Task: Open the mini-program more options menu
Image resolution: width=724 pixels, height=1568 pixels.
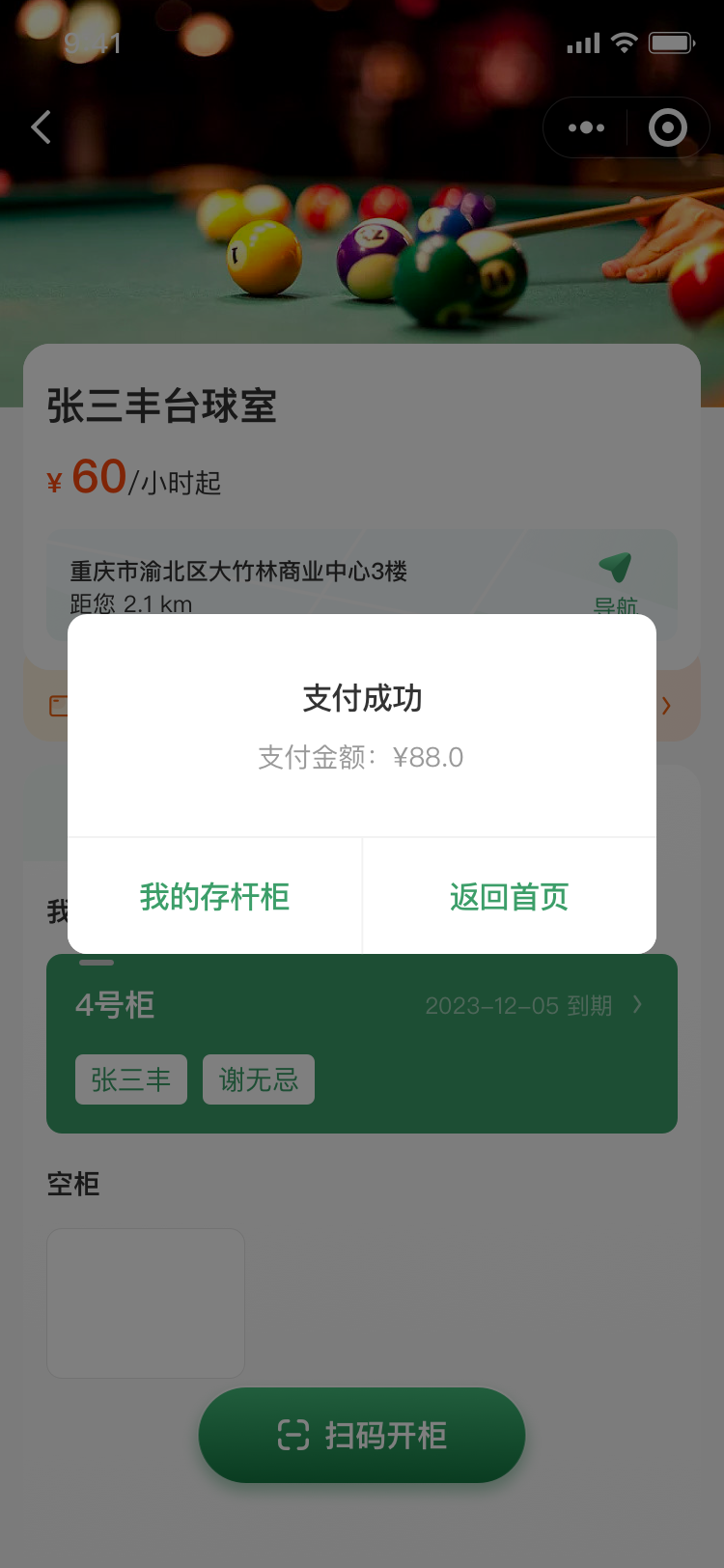Action: [x=586, y=127]
